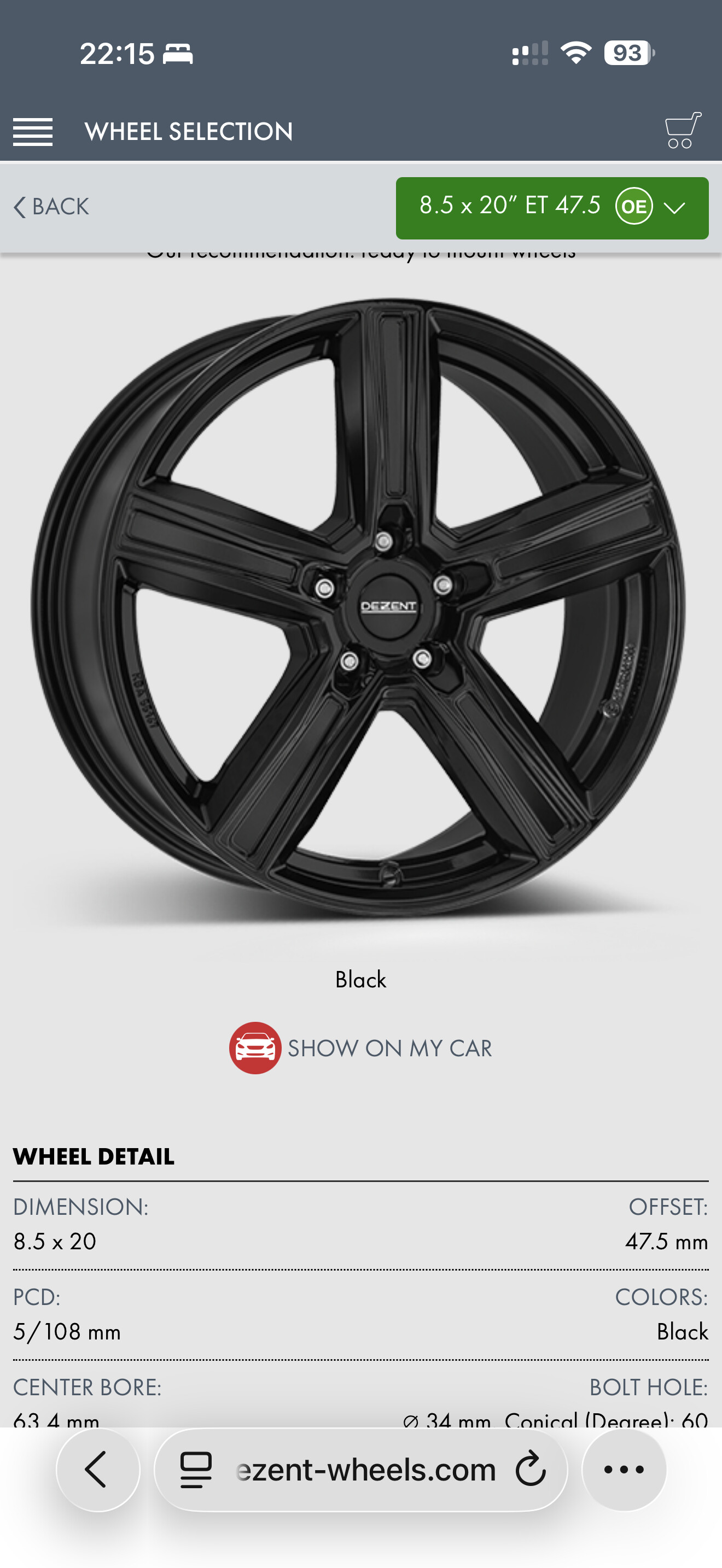722x1568 pixels.
Task: Tap the browser back arrow
Action: [97, 1470]
